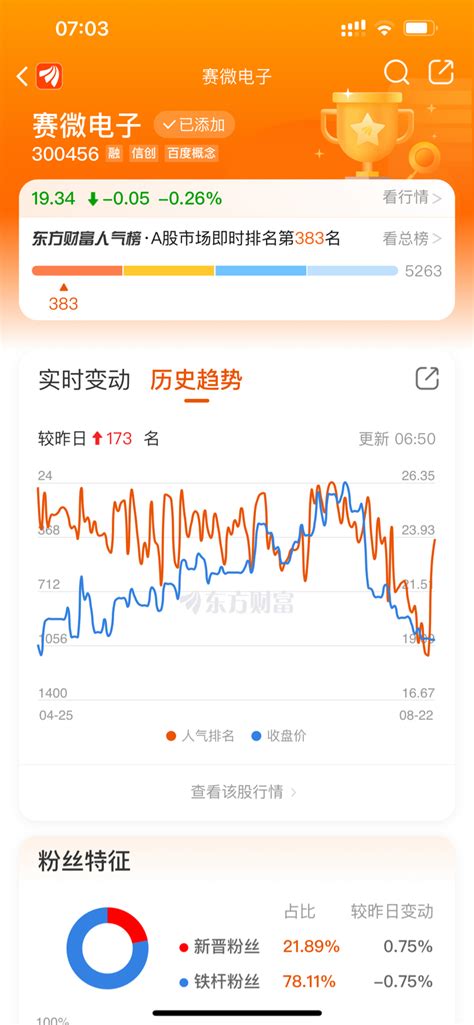Open 看总榜 full ranking link
Image resolution: width=474 pixels, height=1025 pixels.
pyautogui.click(x=412, y=239)
